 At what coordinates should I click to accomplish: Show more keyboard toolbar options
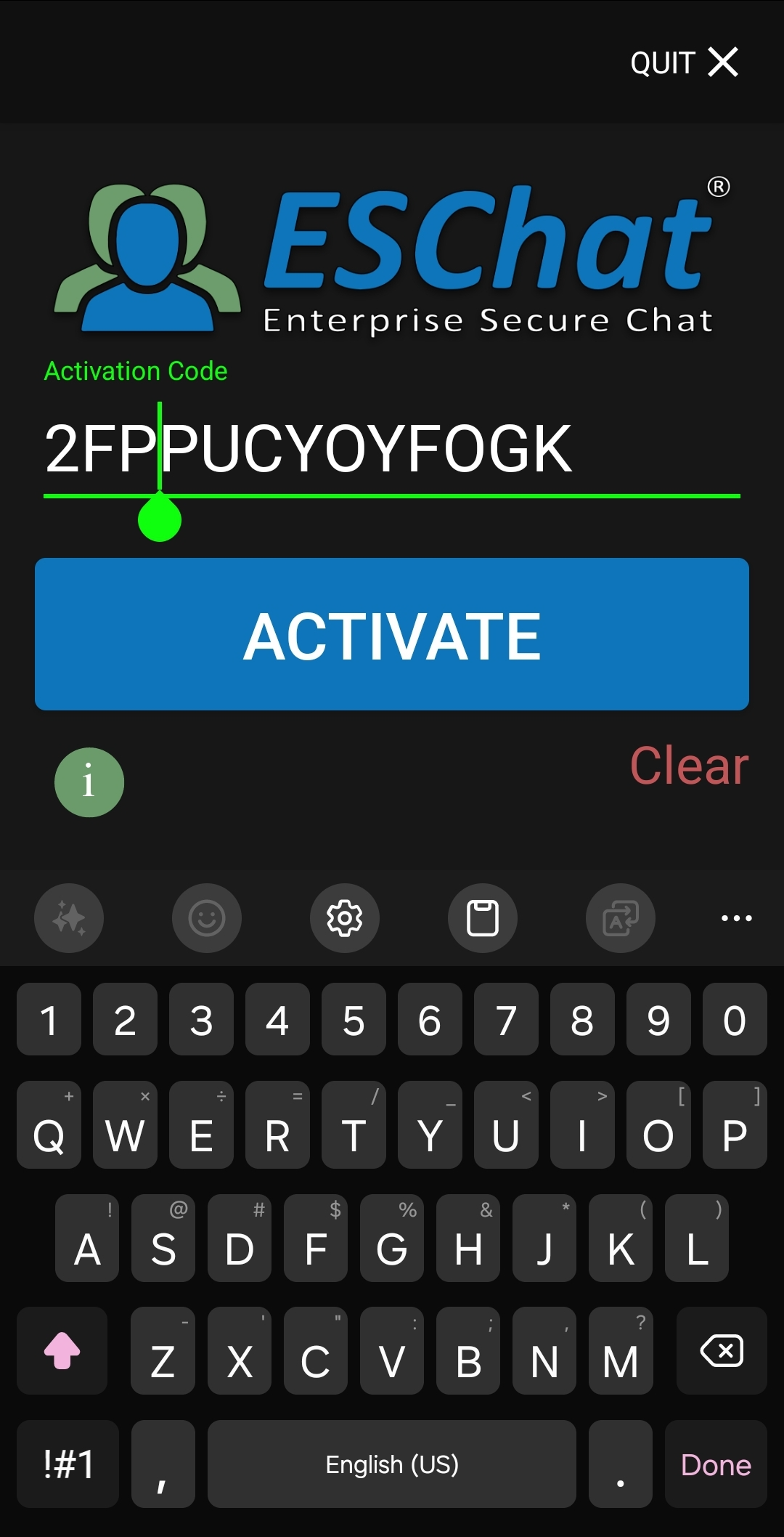736,918
